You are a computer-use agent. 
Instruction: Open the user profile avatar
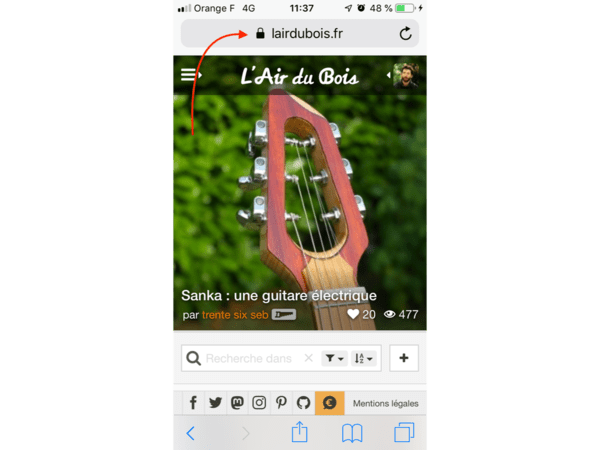[406, 75]
